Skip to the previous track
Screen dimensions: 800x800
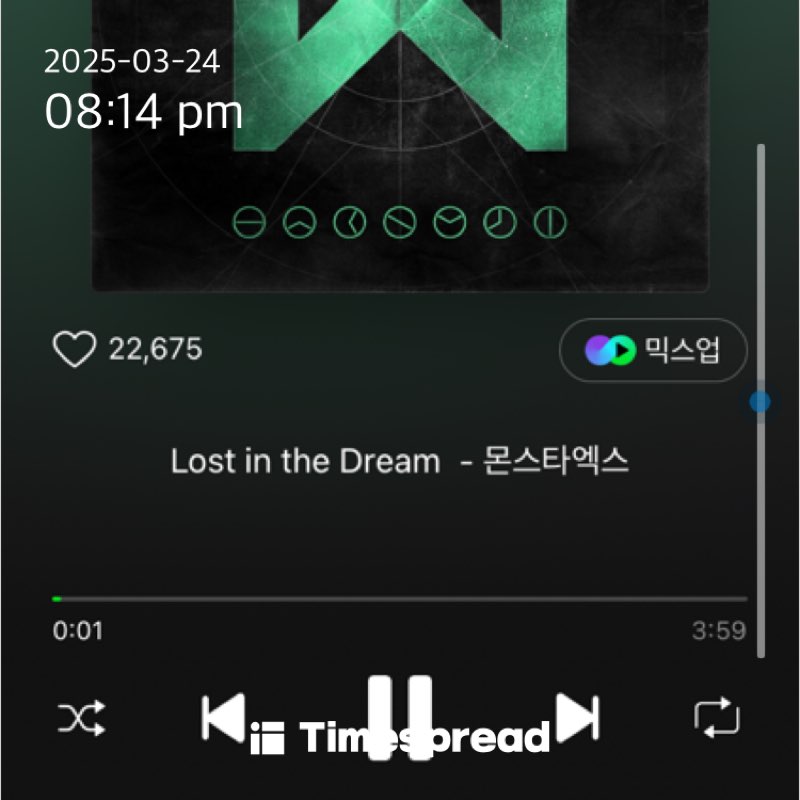pyautogui.click(x=223, y=718)
